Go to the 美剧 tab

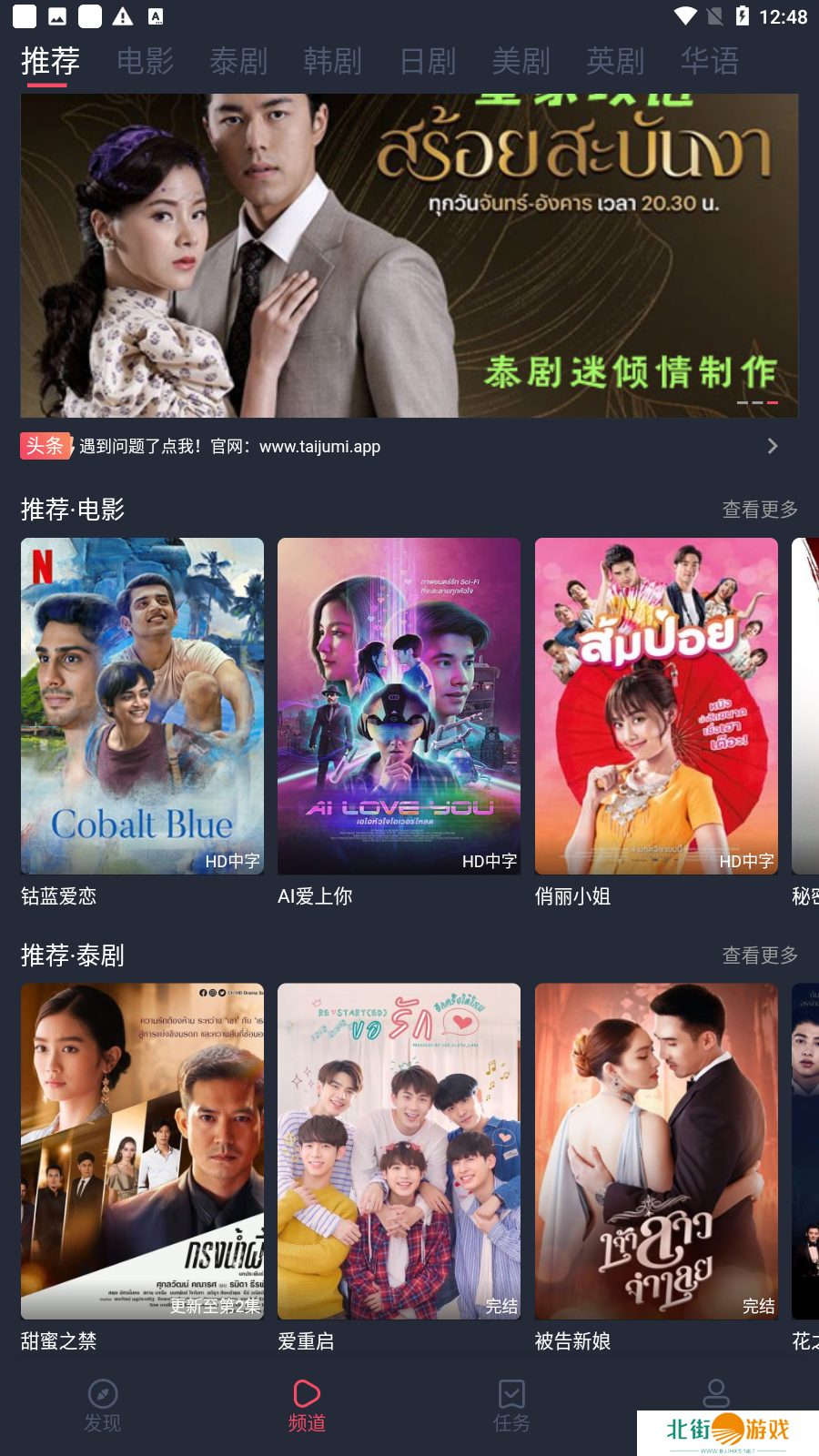click(521, 61)
